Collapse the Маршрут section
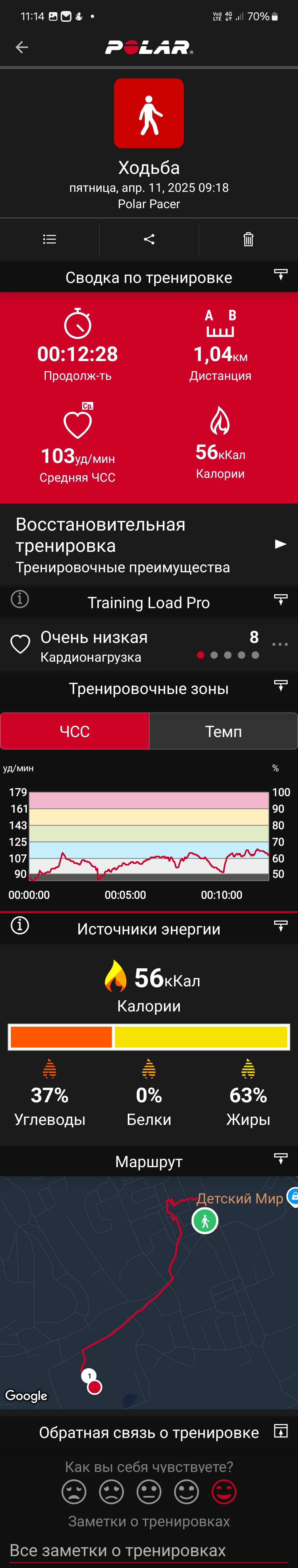The height and width of the screenshot is (1568, 298). (x=280, y=1158)
